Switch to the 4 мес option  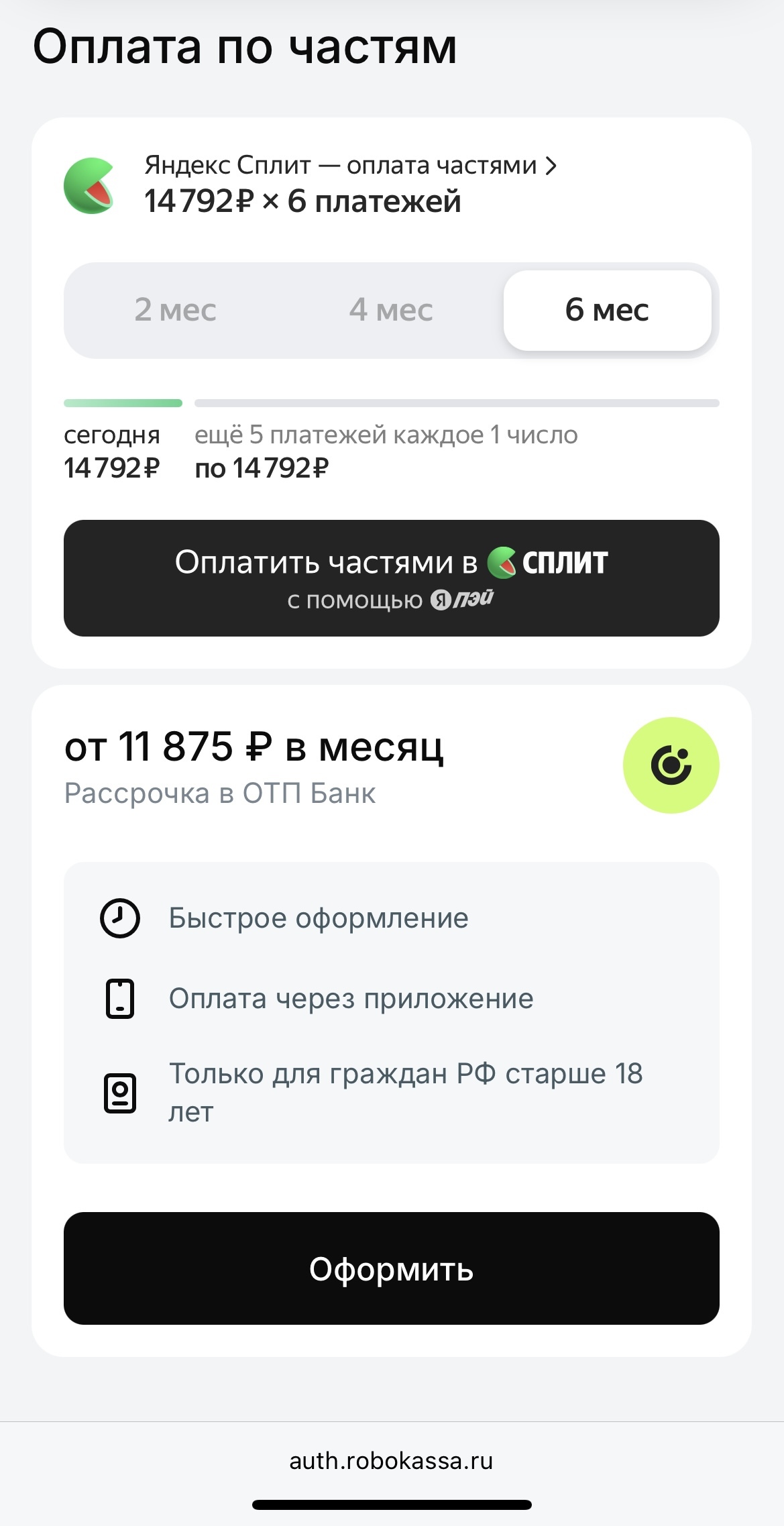point(391,310)
